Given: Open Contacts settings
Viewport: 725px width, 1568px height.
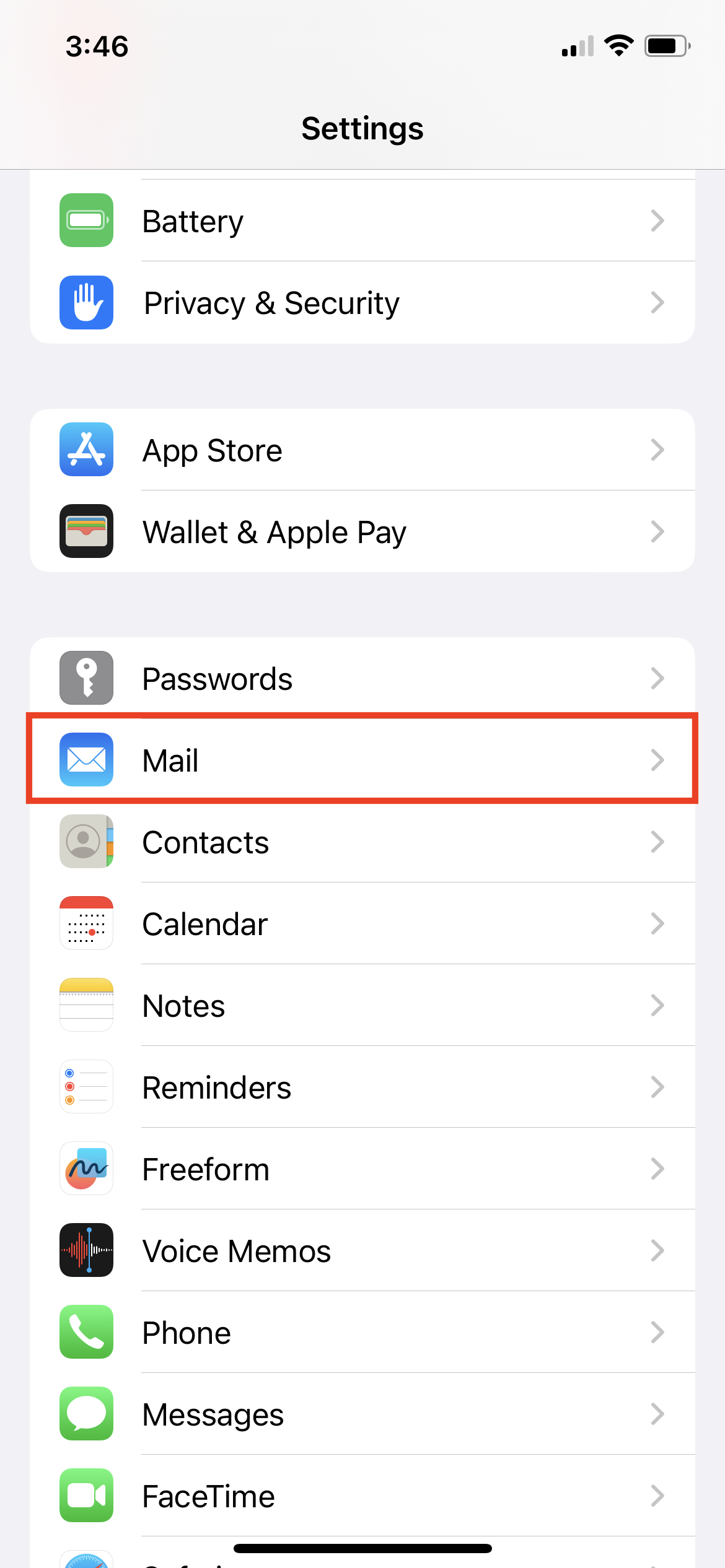Looking at the screenshot, I should [x=362, y=842].
